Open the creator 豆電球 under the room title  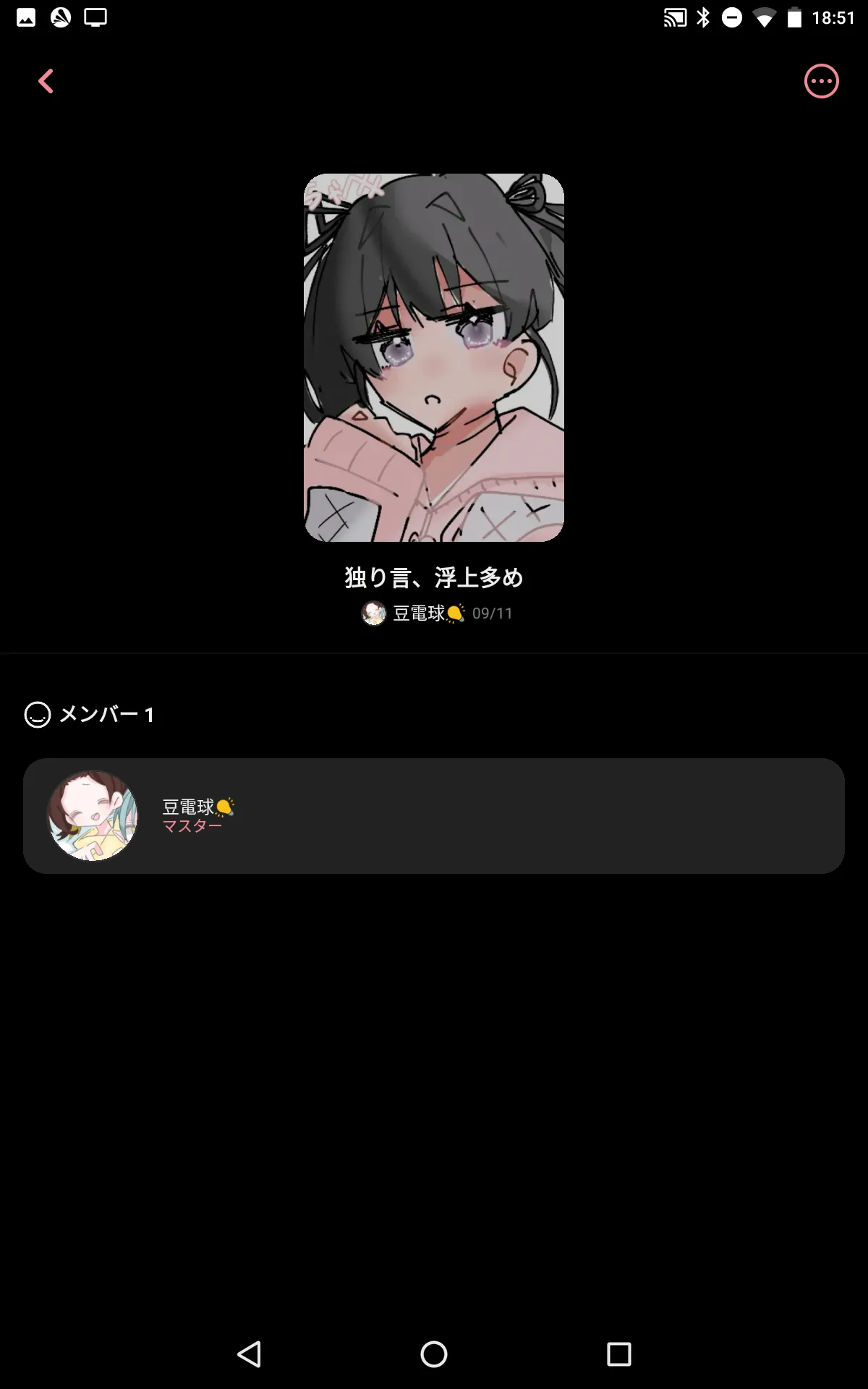click(413, 613)
